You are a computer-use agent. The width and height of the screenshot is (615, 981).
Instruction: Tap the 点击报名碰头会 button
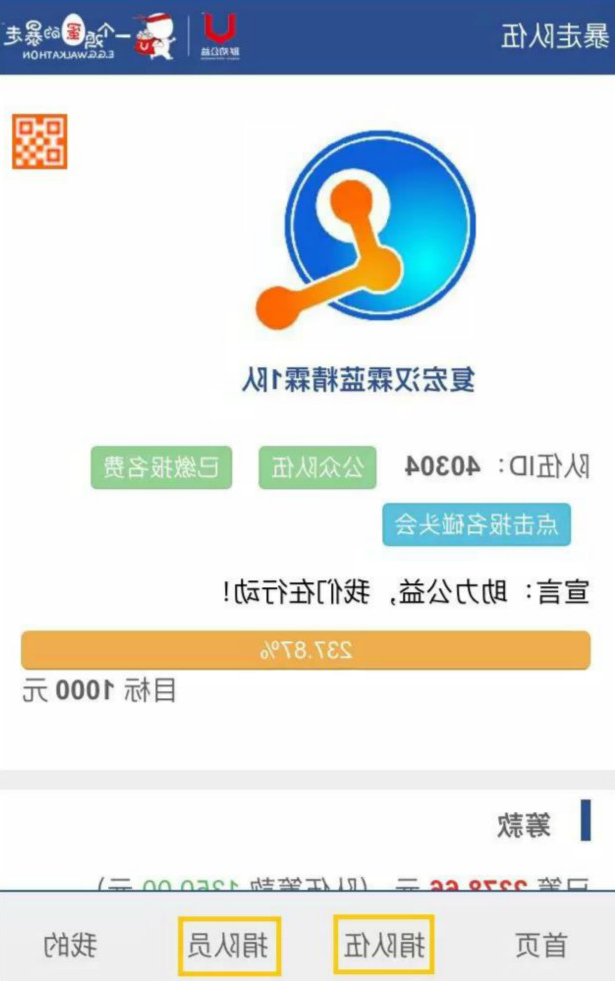click(x=476, y=525)
